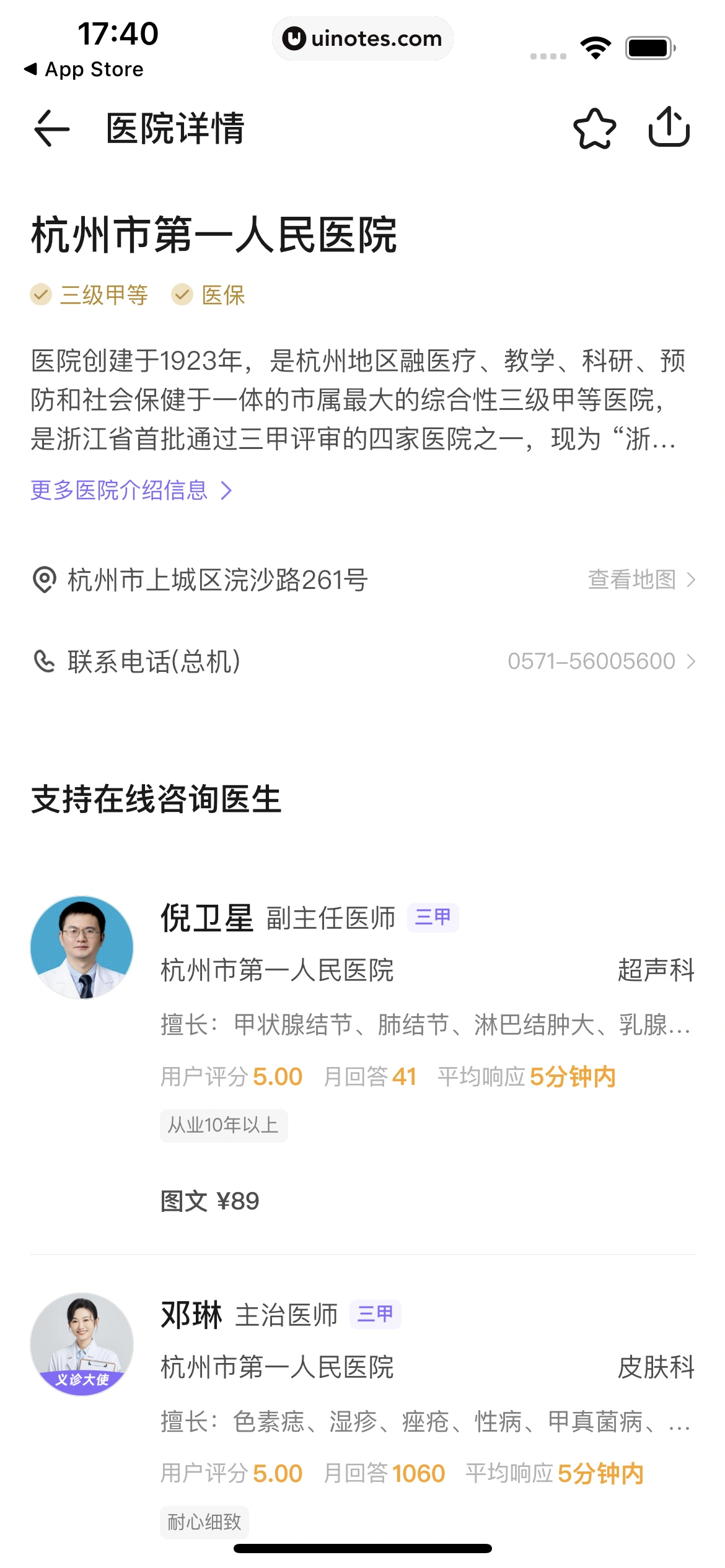Select the 超声科 department label
The height and width of the screenshot is (1568, 725).
coord(657,970)
